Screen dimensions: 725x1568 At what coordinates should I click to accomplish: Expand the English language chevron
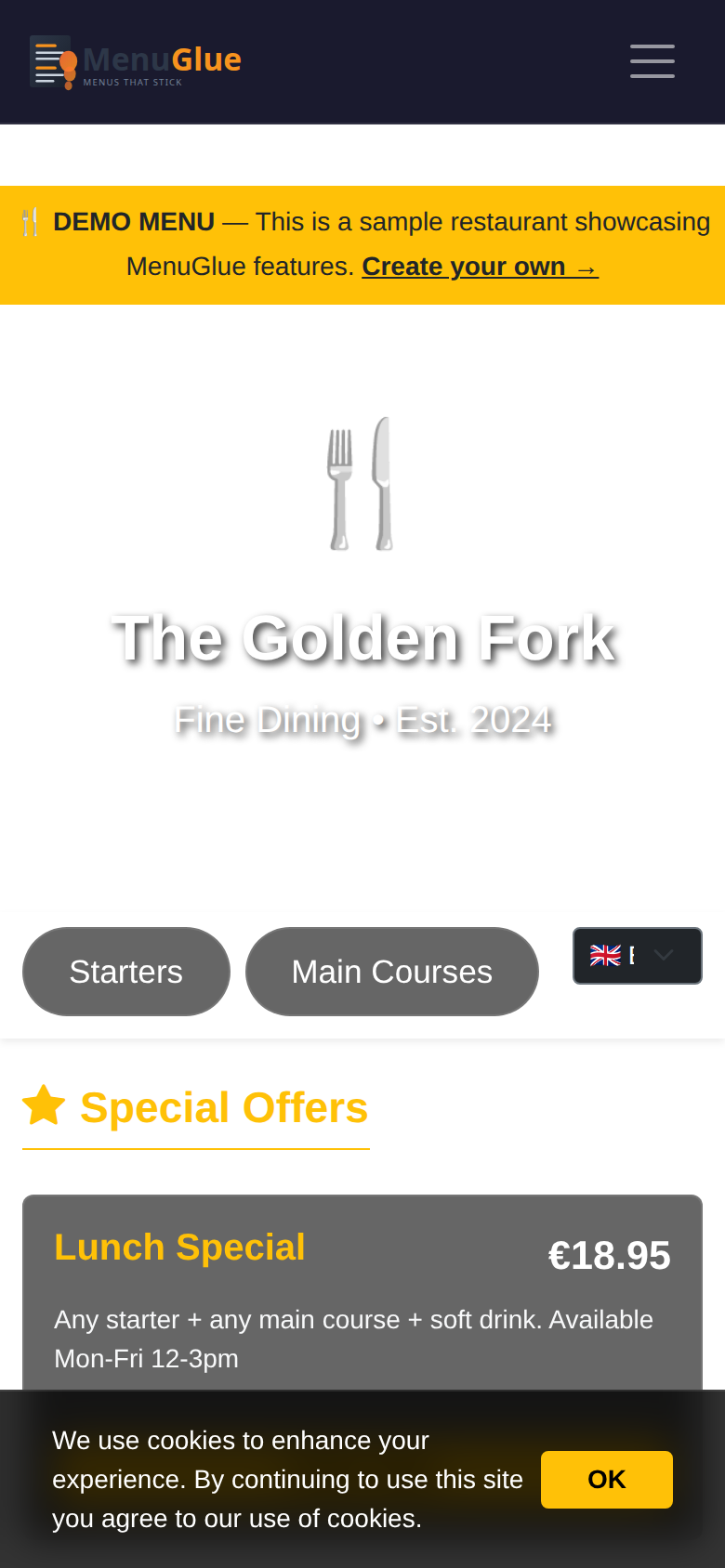click(664, 953)
